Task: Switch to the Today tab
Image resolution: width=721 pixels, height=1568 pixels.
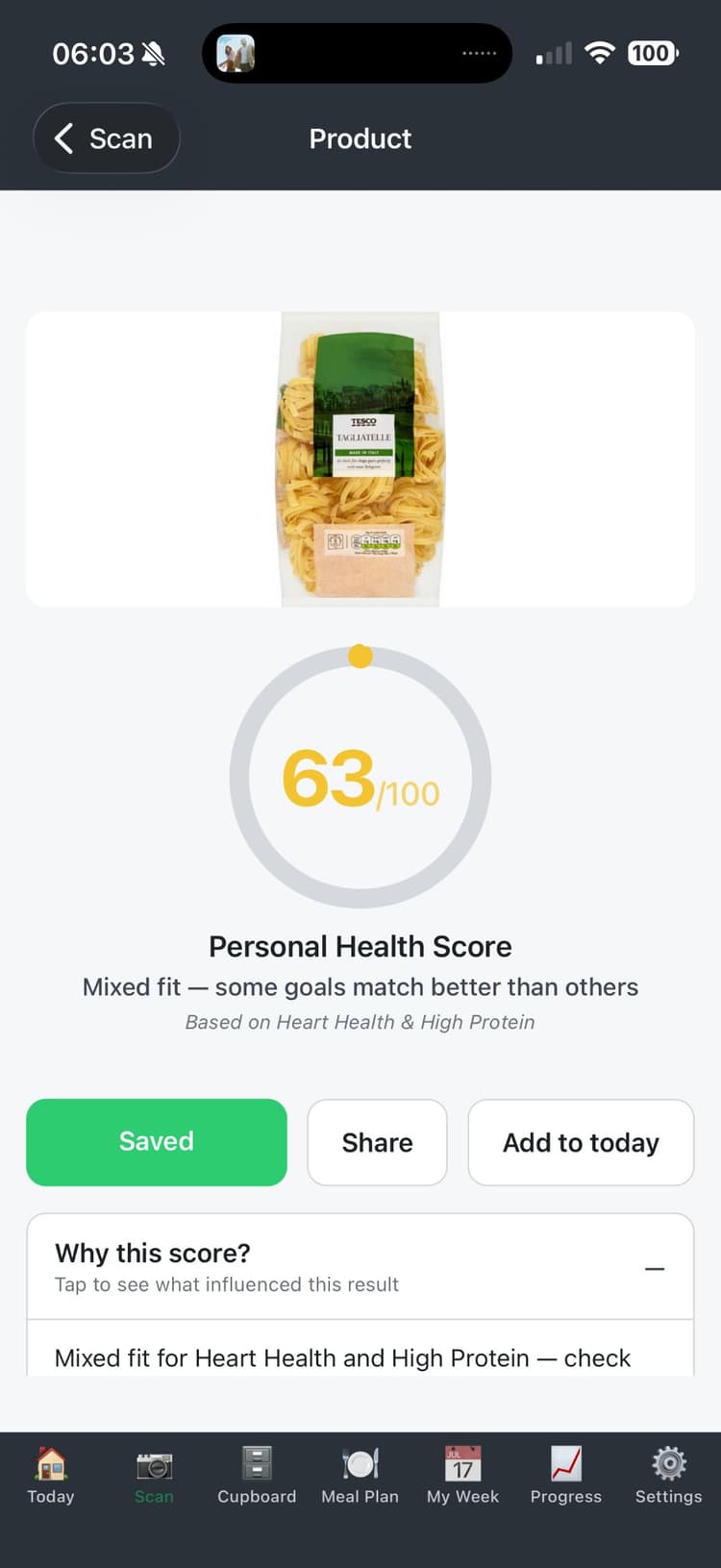Action: (x=51, y=1476)
